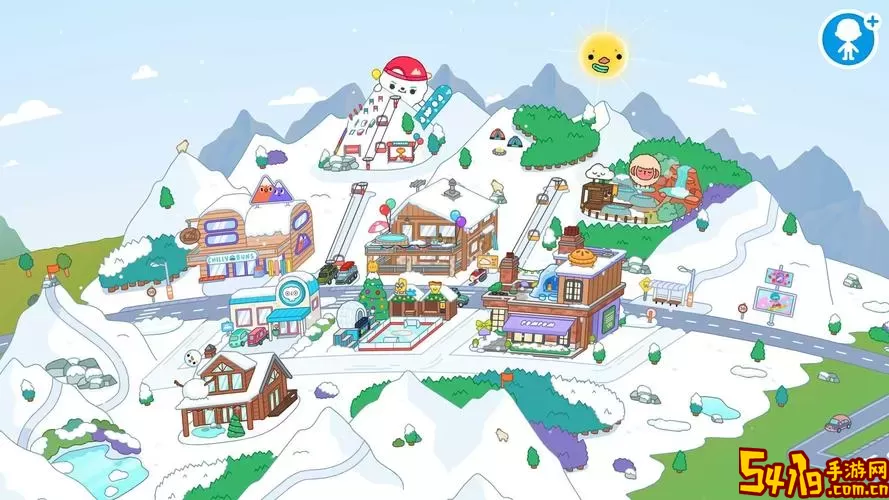Screen dimensions: 889x500
Task: Enter the small blue storefront building
Action: coord(274,305)
